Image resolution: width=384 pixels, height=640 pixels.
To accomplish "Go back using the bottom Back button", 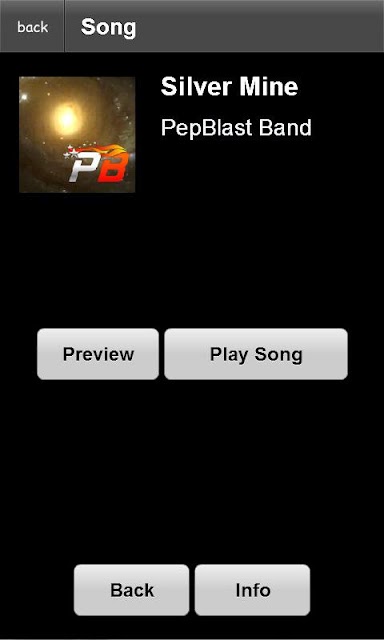I will point(131,590).
